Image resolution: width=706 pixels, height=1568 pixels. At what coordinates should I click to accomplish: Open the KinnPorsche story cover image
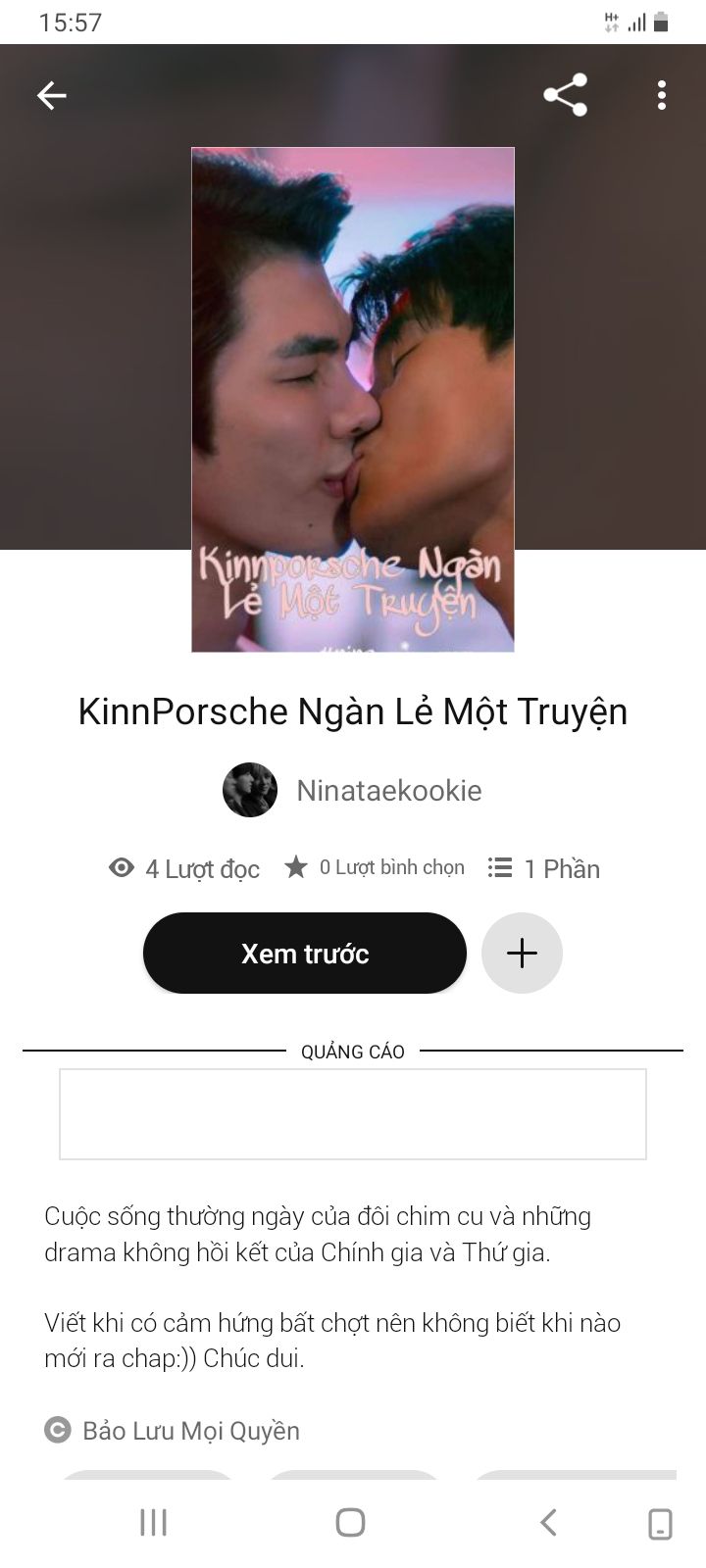pos(353,400)
